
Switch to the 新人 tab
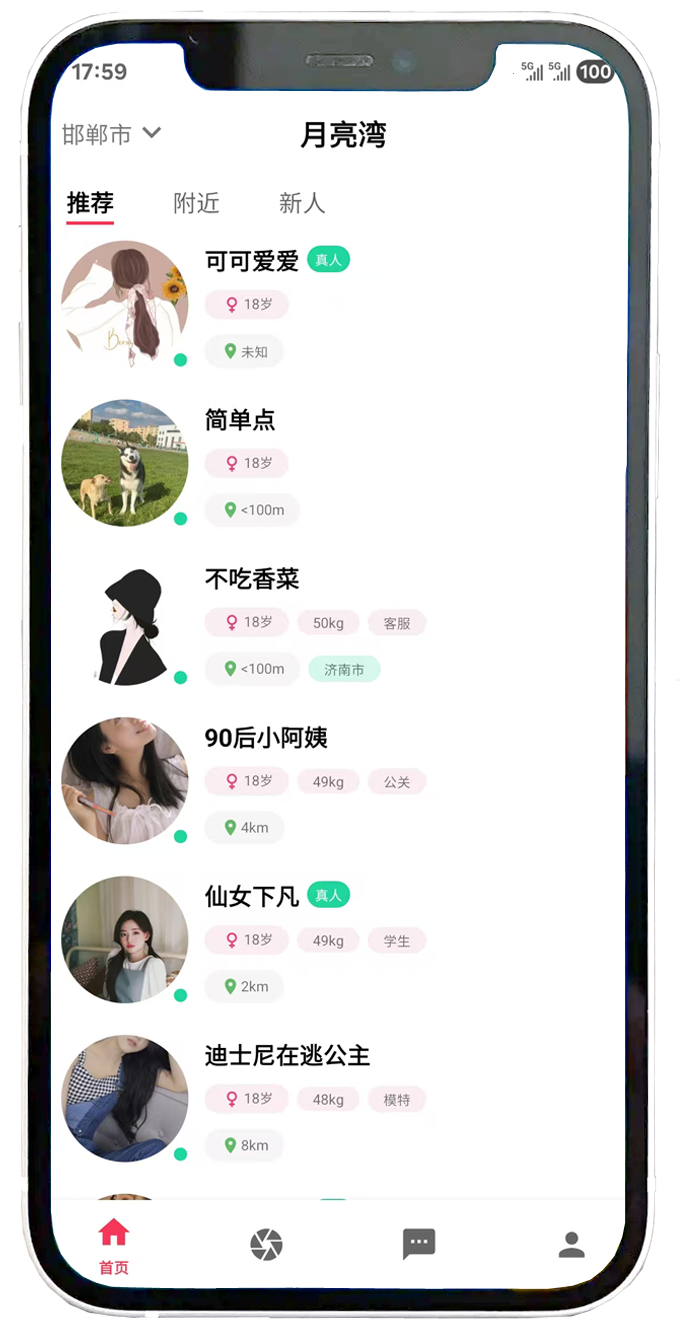(x=302, y=204)
